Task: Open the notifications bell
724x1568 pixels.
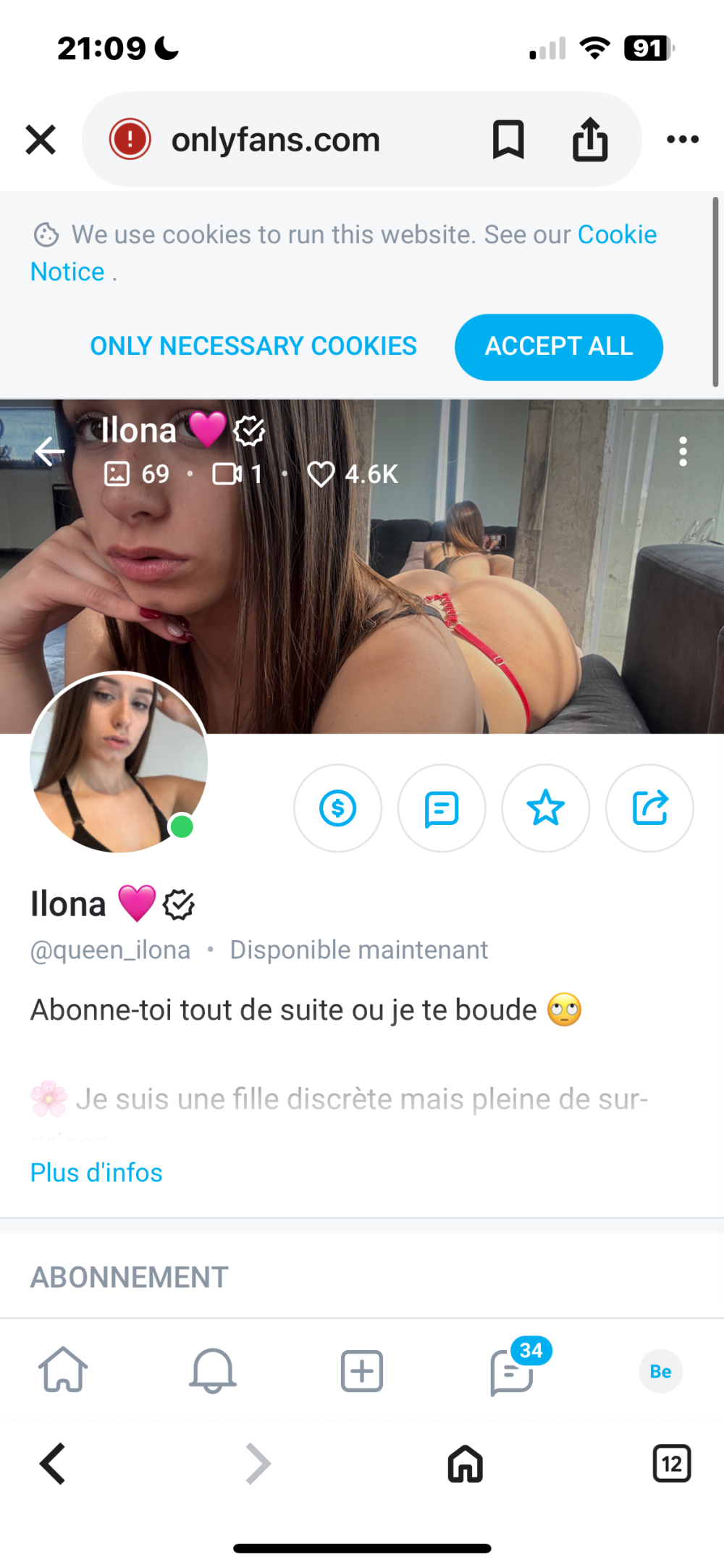Action: (213, 1370)
